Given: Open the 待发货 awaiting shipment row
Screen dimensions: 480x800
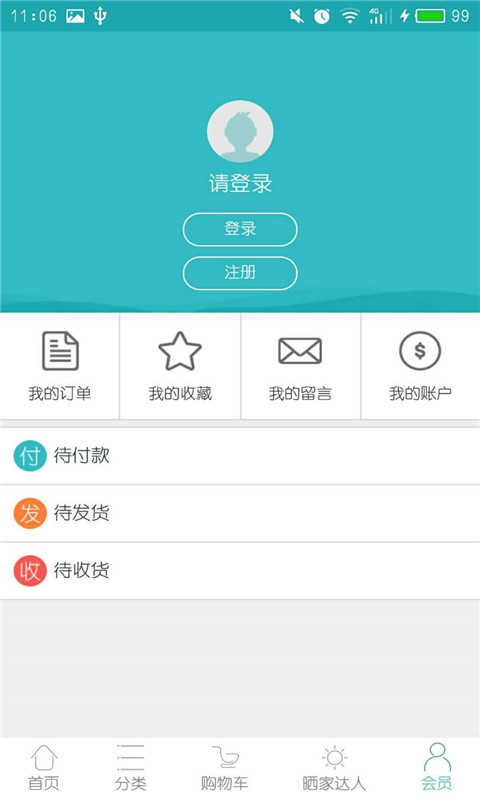Looking at the screenshot, I should (x=240, y=513).
